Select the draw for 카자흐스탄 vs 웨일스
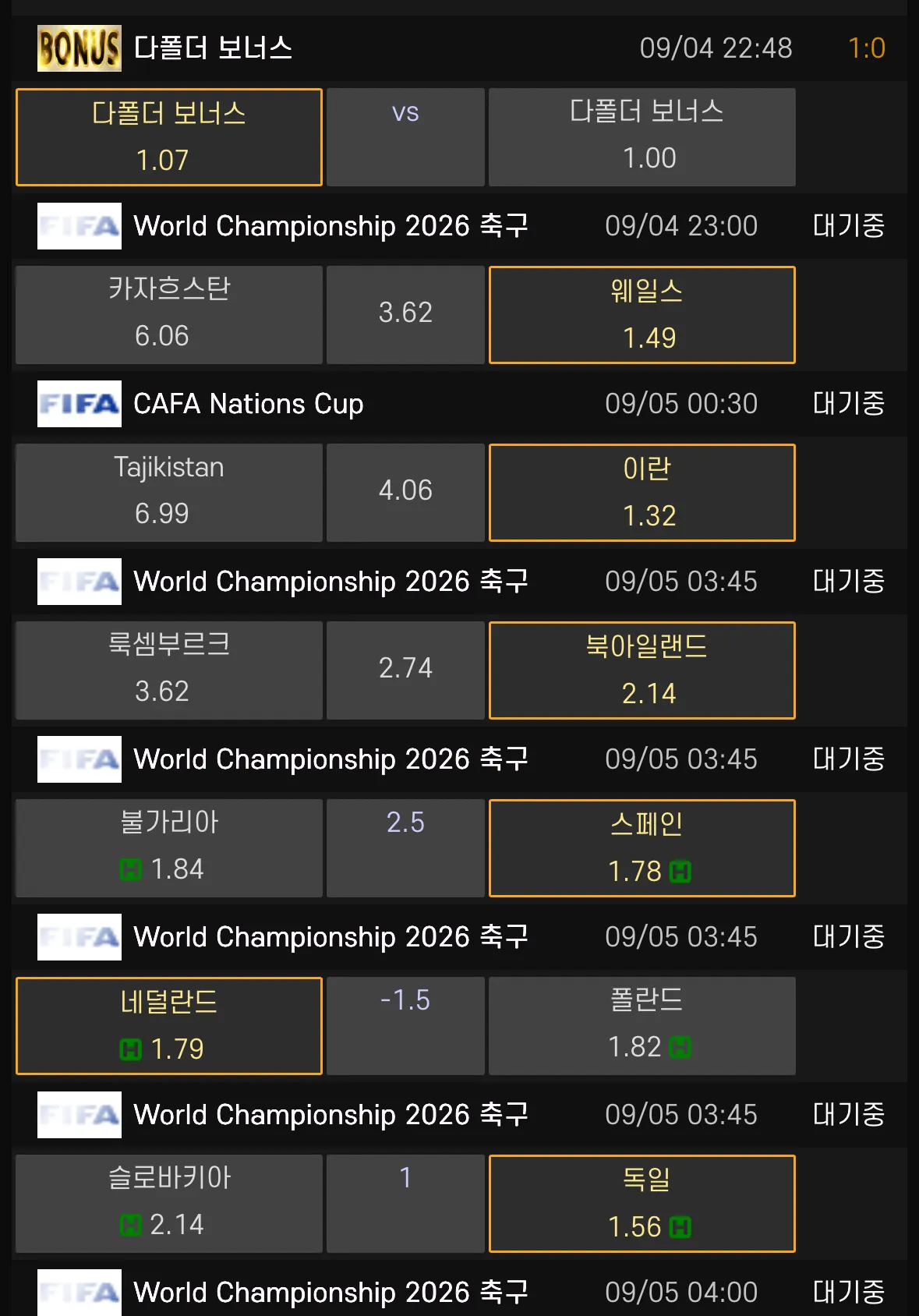919x1316 pixels. [x=405, y=315]
